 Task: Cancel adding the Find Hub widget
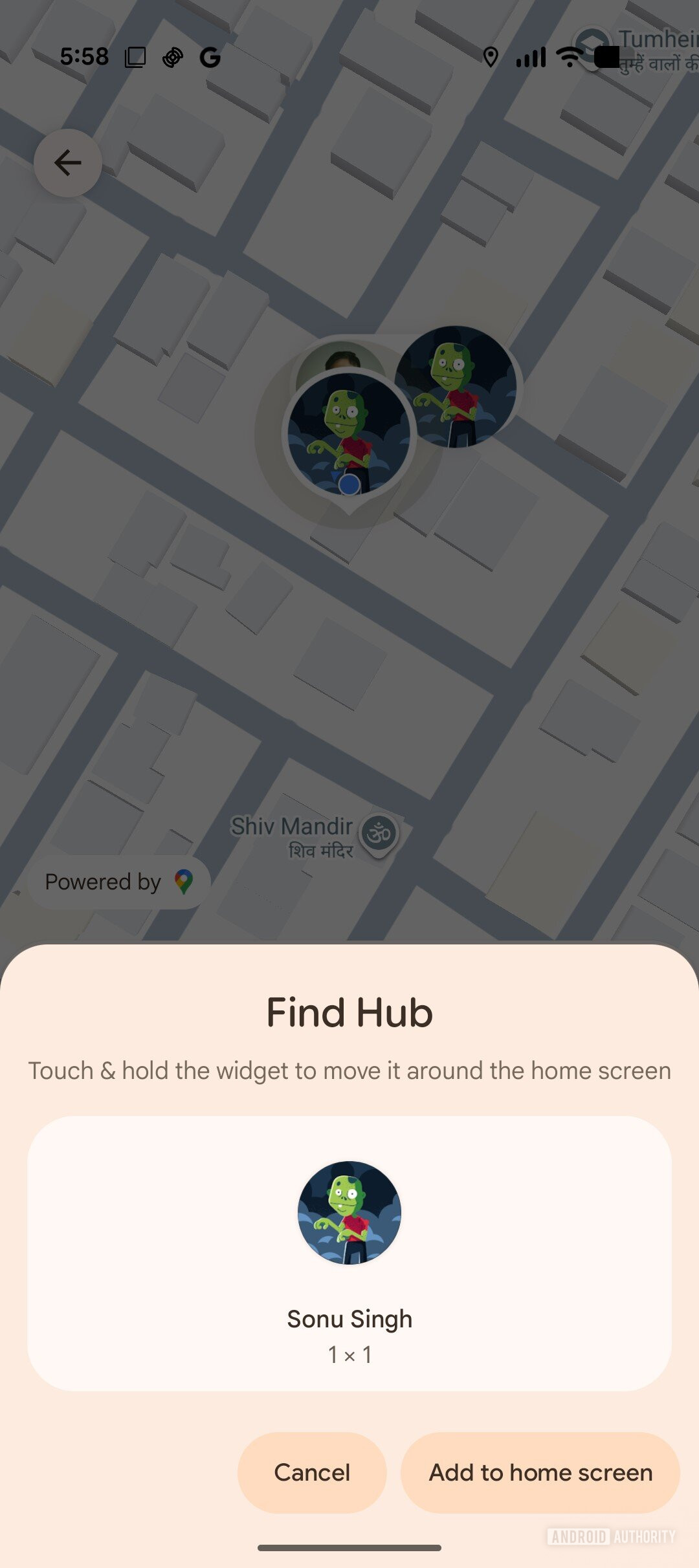(x=312, y=1473)
